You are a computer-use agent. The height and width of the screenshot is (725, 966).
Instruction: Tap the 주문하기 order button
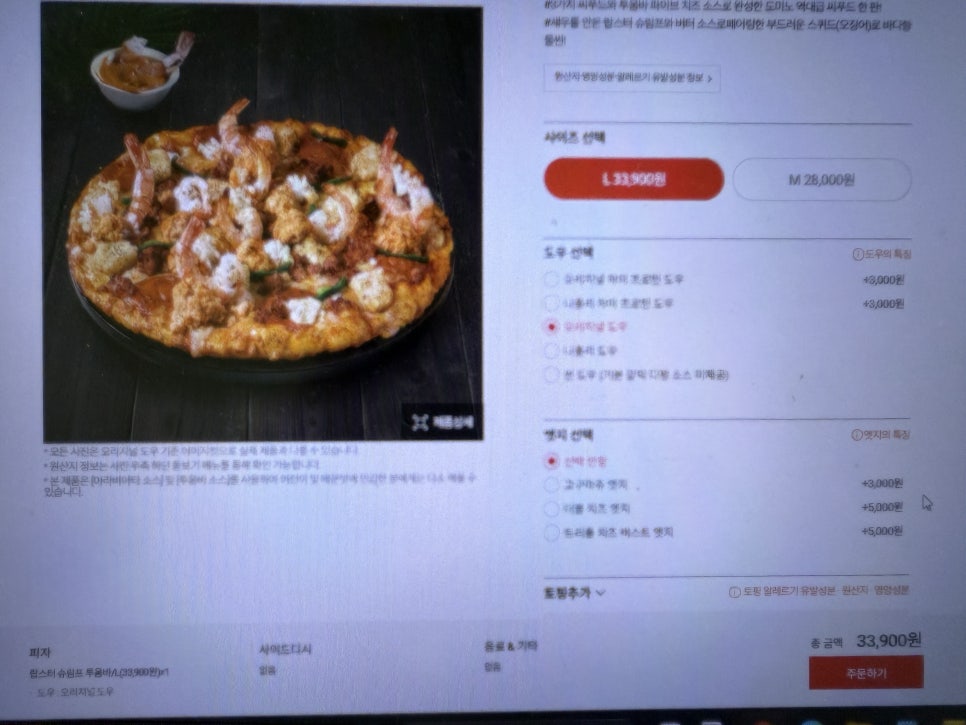click(x=865, y=673)
